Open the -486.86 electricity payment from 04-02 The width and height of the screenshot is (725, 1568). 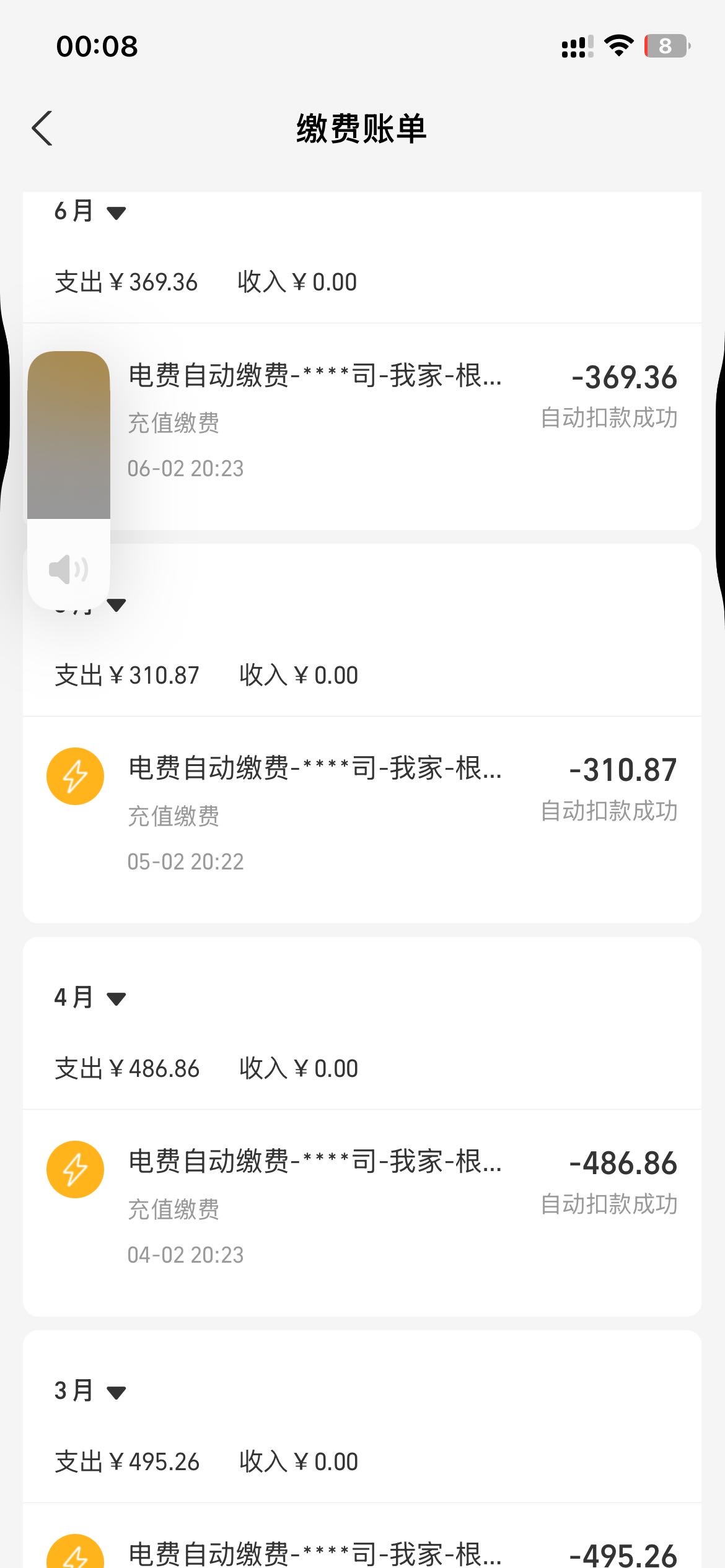click(362, 1213)
